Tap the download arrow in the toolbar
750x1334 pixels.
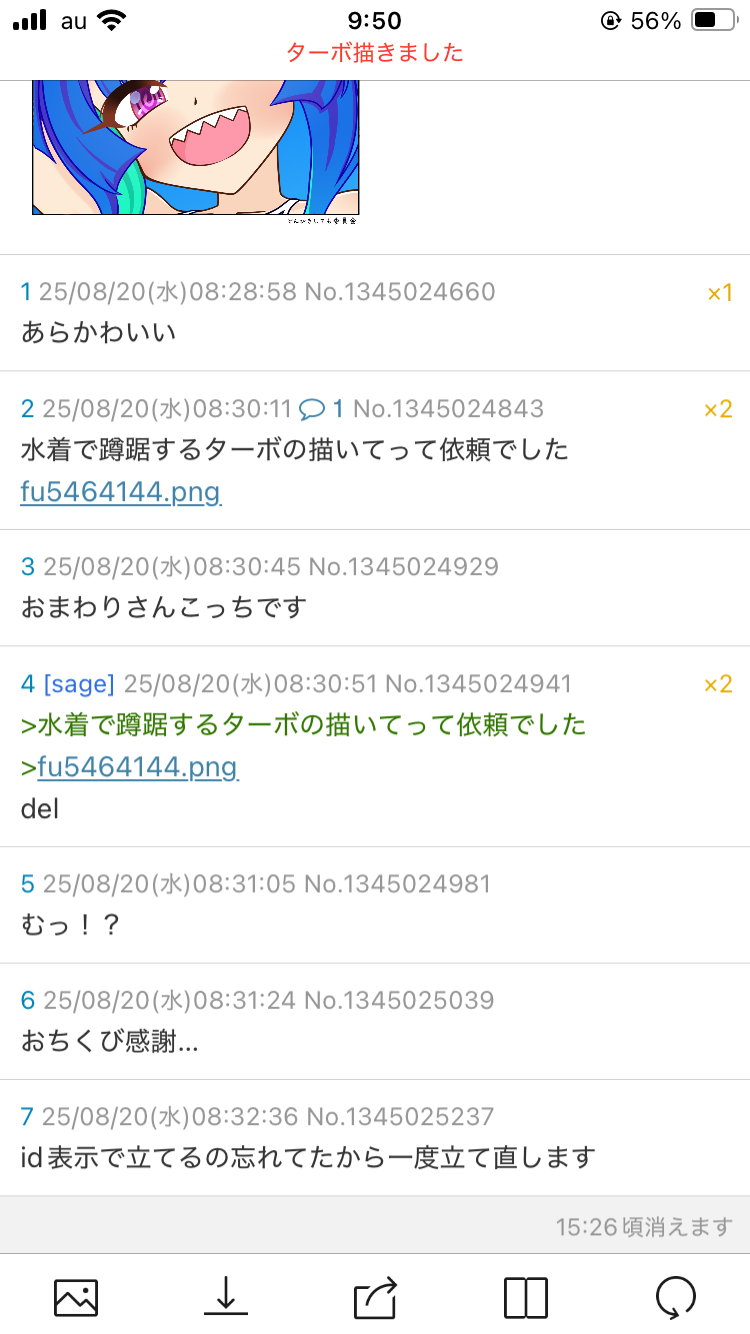[x=226, y=1297]
